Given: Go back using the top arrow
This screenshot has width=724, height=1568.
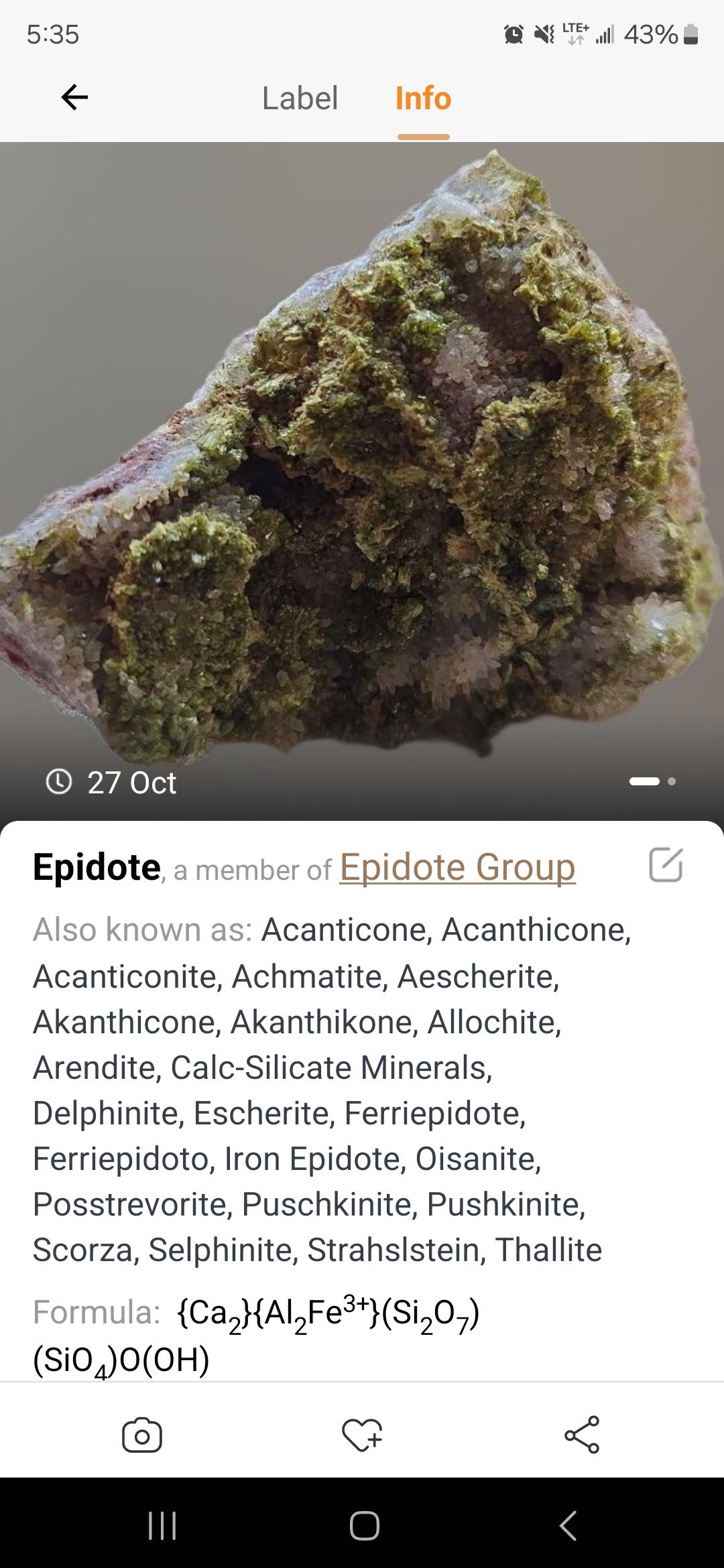Looking at the screenshot, I should (x=74, y=98).
